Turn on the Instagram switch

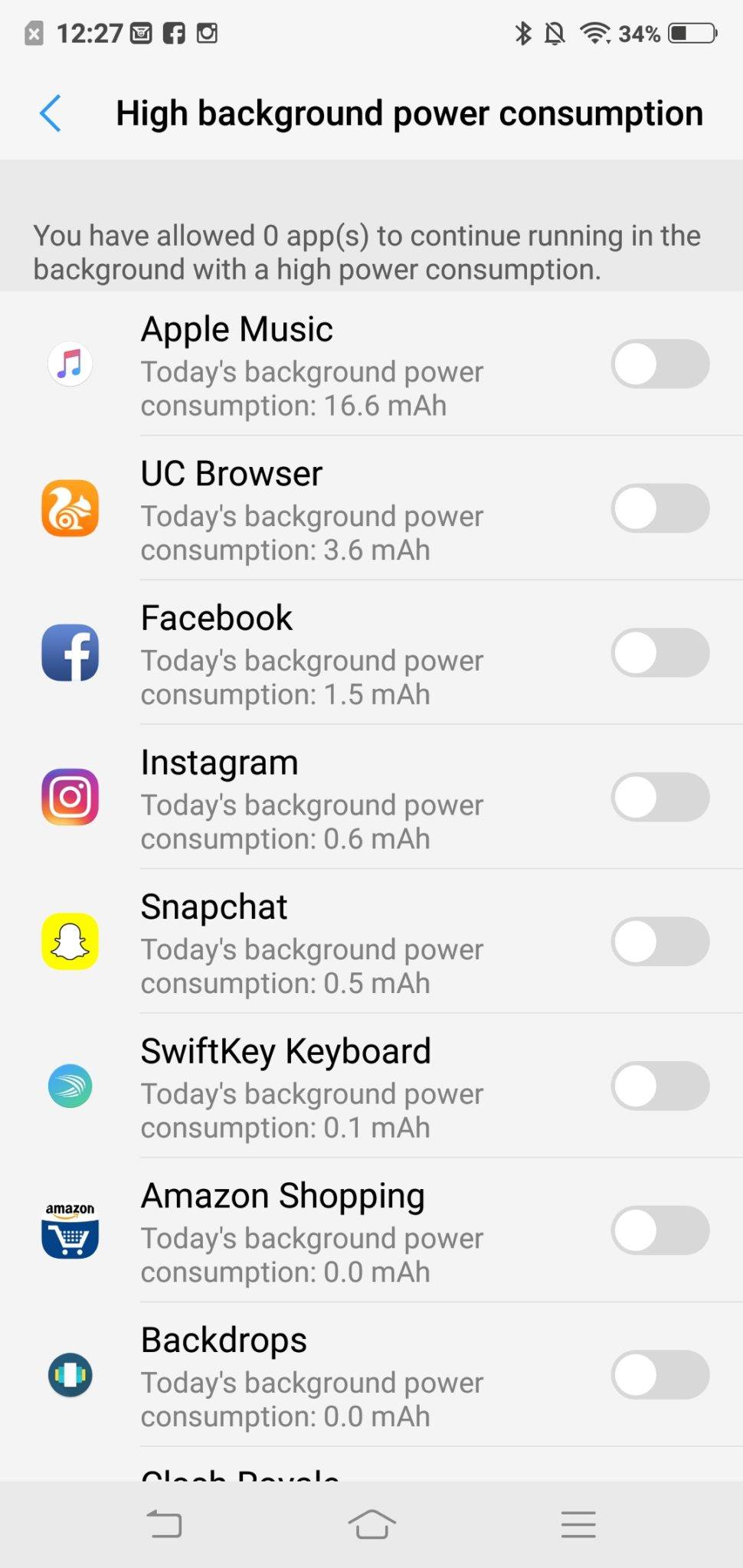tap(660, 797)
